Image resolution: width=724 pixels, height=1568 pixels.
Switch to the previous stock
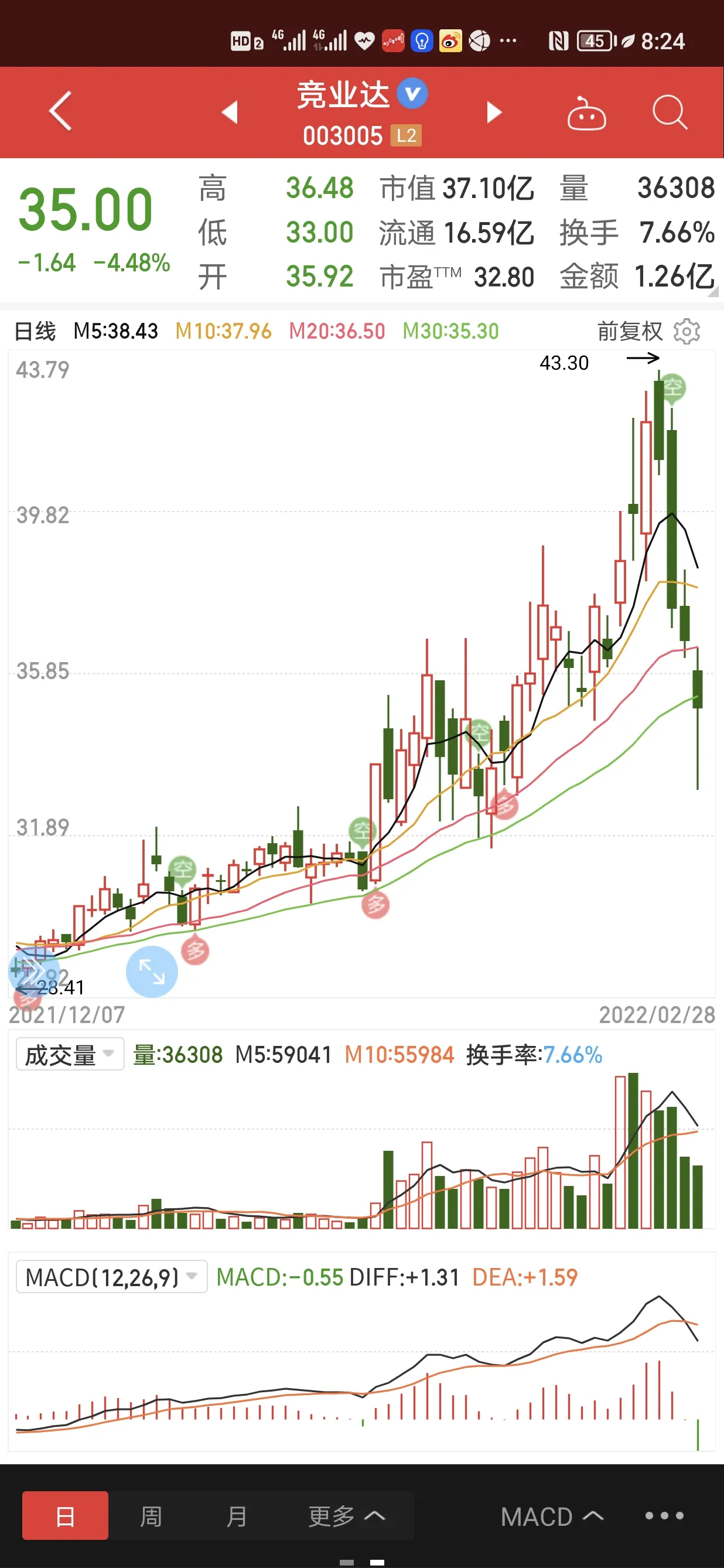pos(230,112)
